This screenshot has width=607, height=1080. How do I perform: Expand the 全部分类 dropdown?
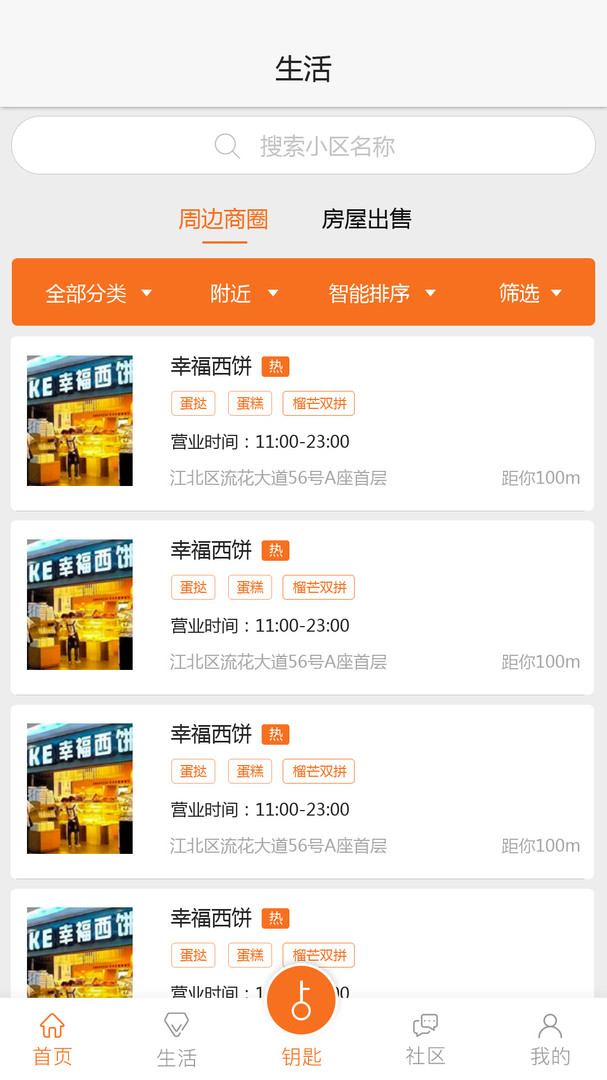98,293
